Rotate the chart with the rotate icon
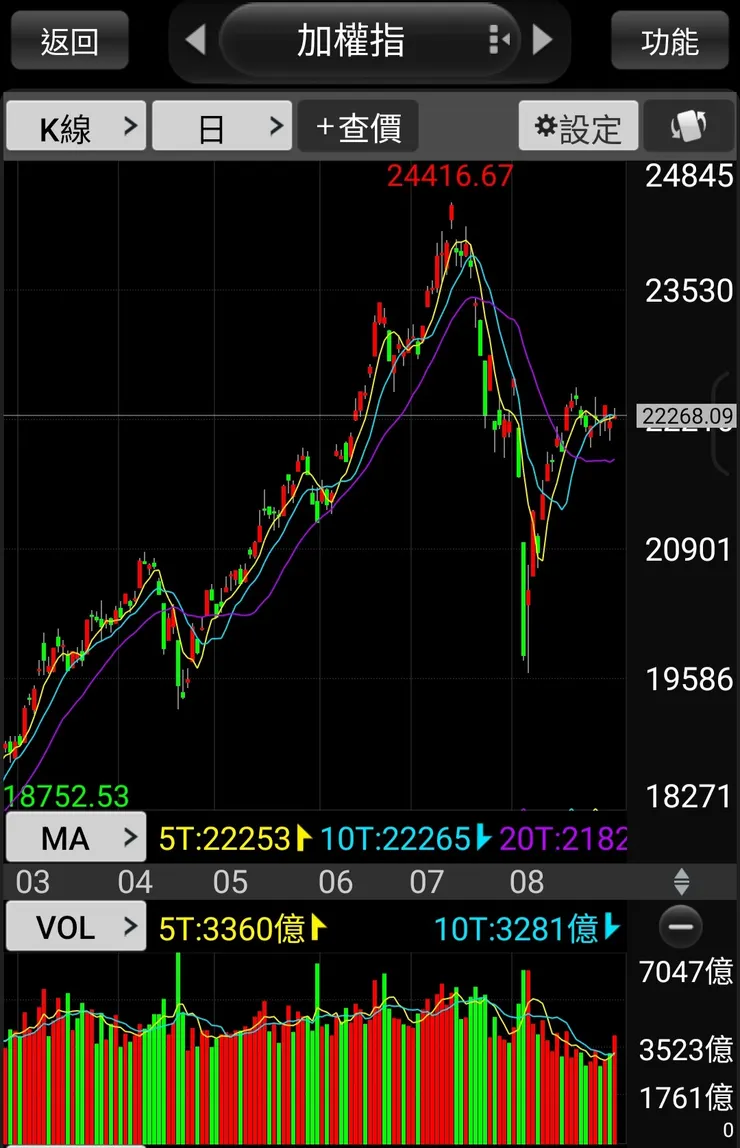The height and width of the screenshot is (1148, 740). (x=689, y=127)
